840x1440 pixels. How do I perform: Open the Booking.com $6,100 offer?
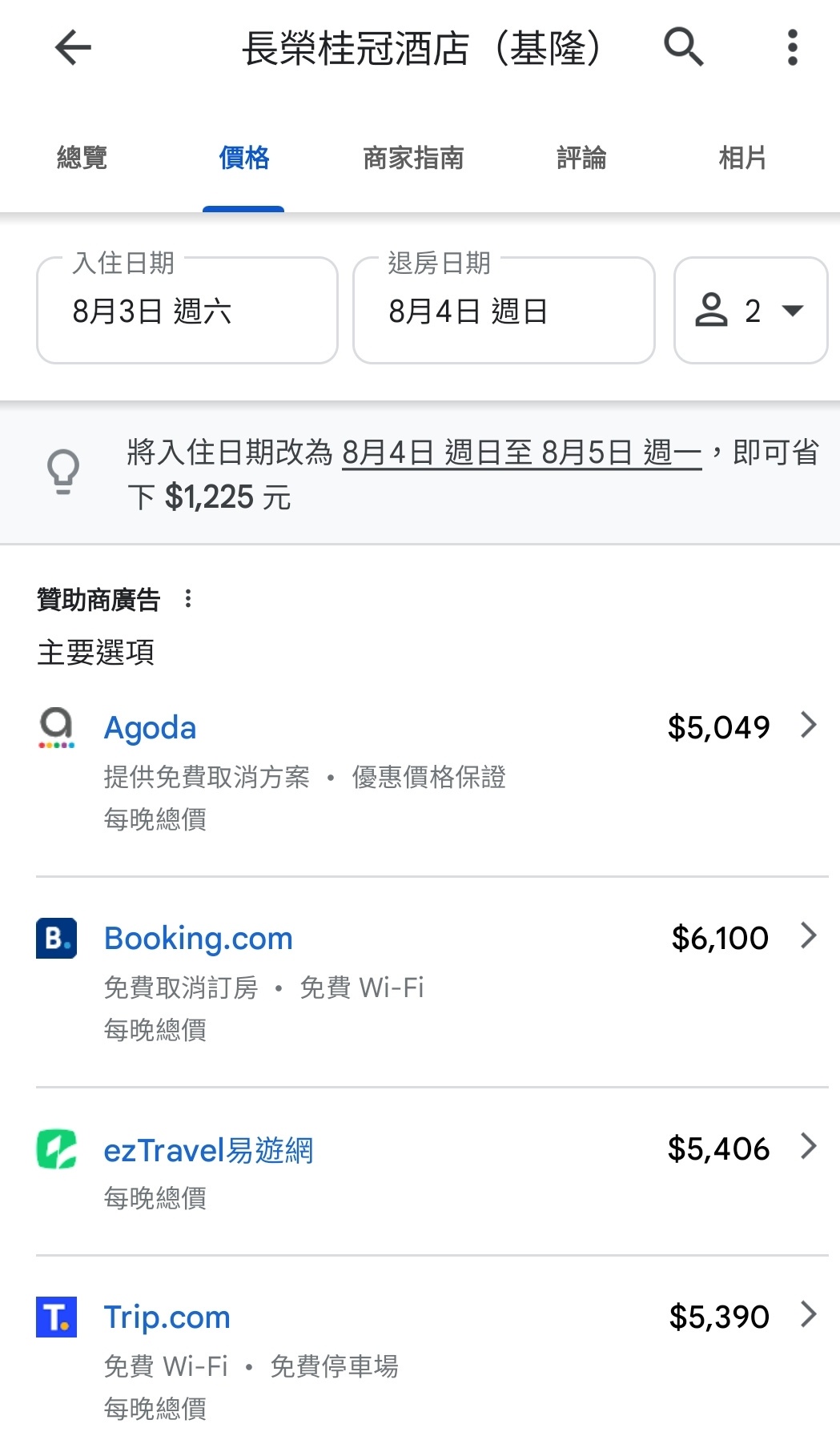point(432,983)
